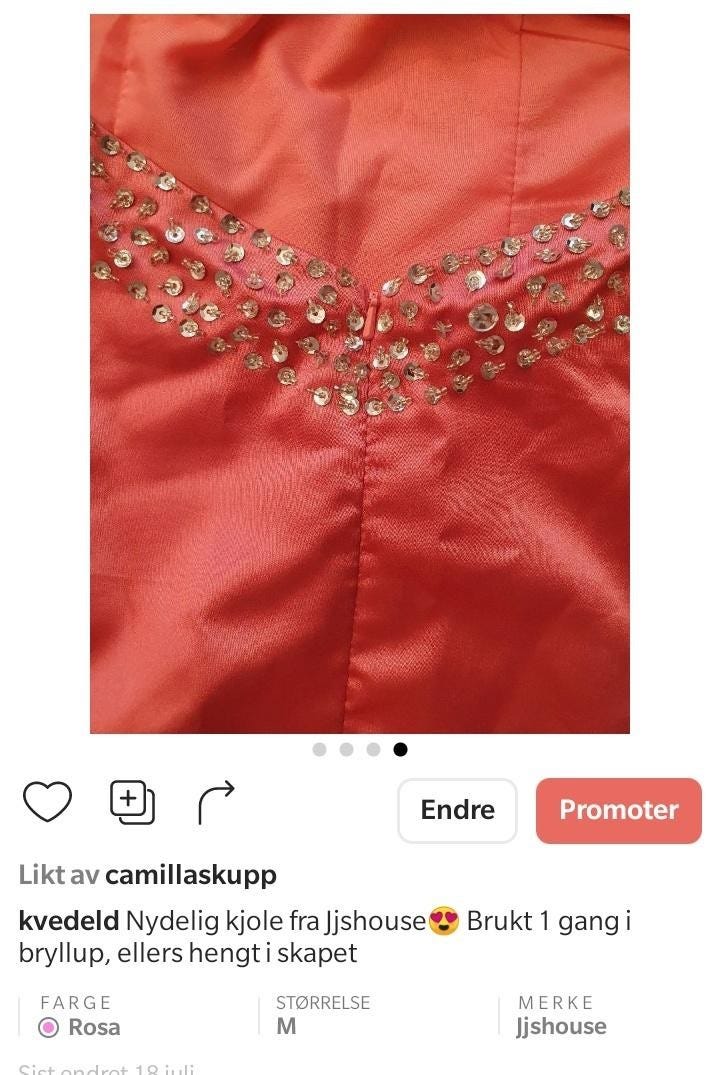Image resolution: width=720 pixels, height=1075 pixels.
Task: Activate the third carousel dot
Action: (374, 748)
